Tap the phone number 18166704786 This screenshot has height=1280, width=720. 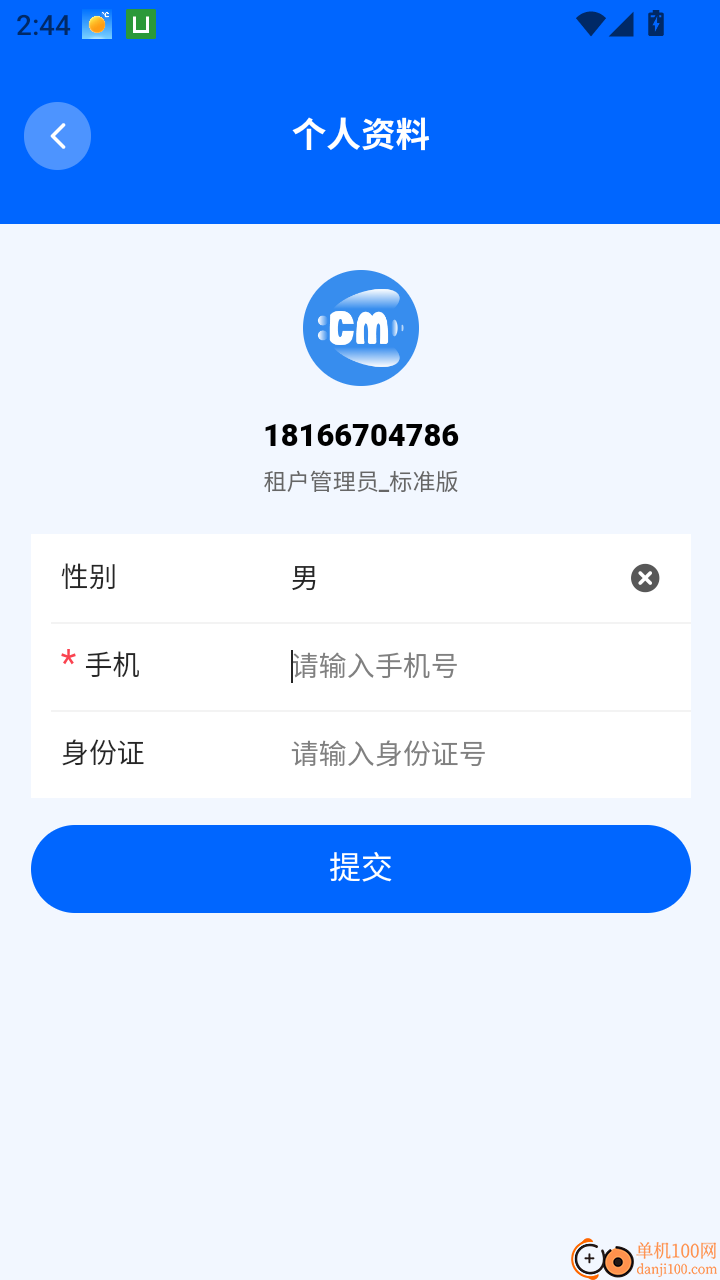[x=360, y=435]
